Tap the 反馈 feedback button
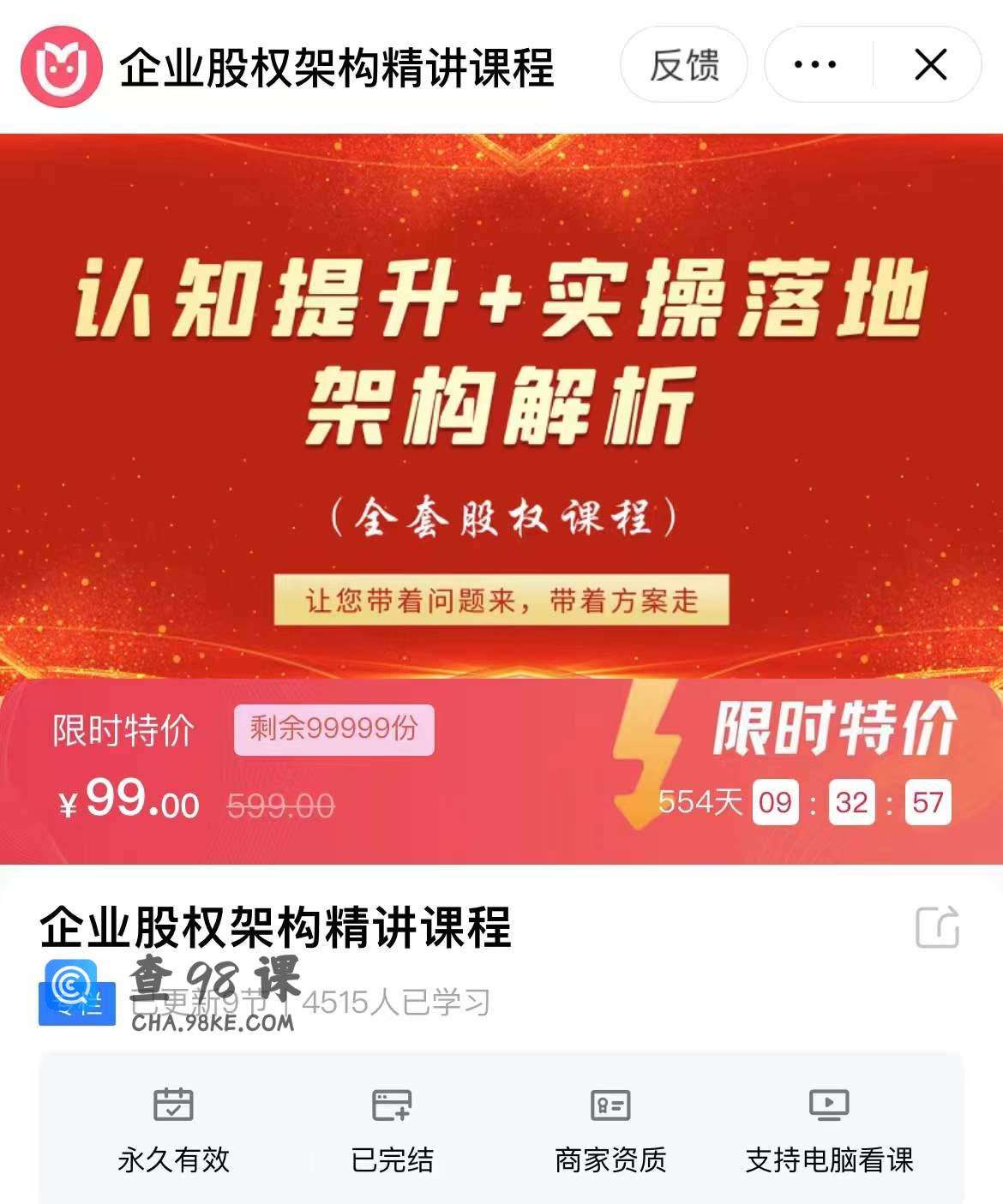This screenshot has width=1003, height=1204. (x=684, y=65)
